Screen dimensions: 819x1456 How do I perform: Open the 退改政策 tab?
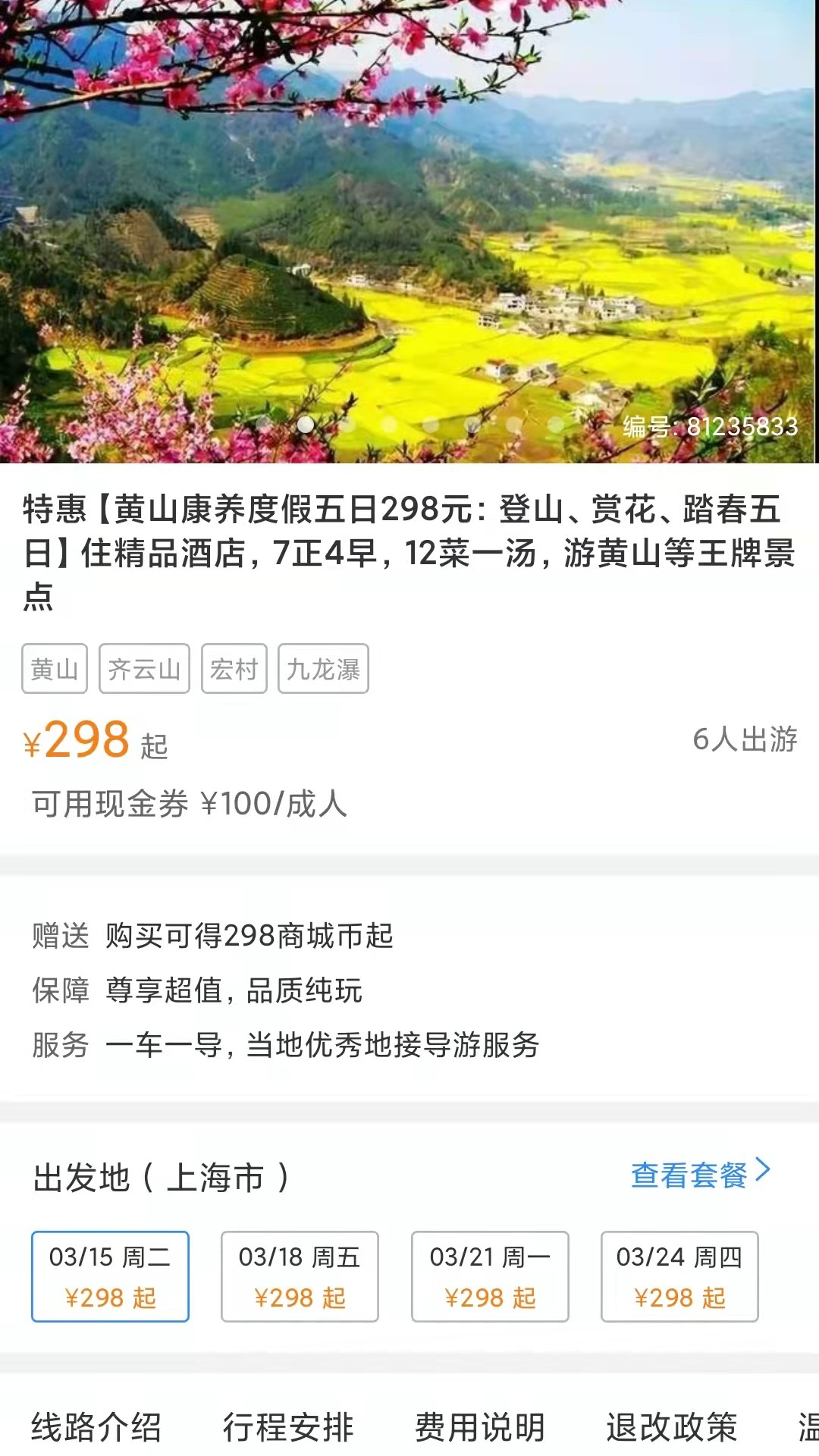tap(672, 1426)
